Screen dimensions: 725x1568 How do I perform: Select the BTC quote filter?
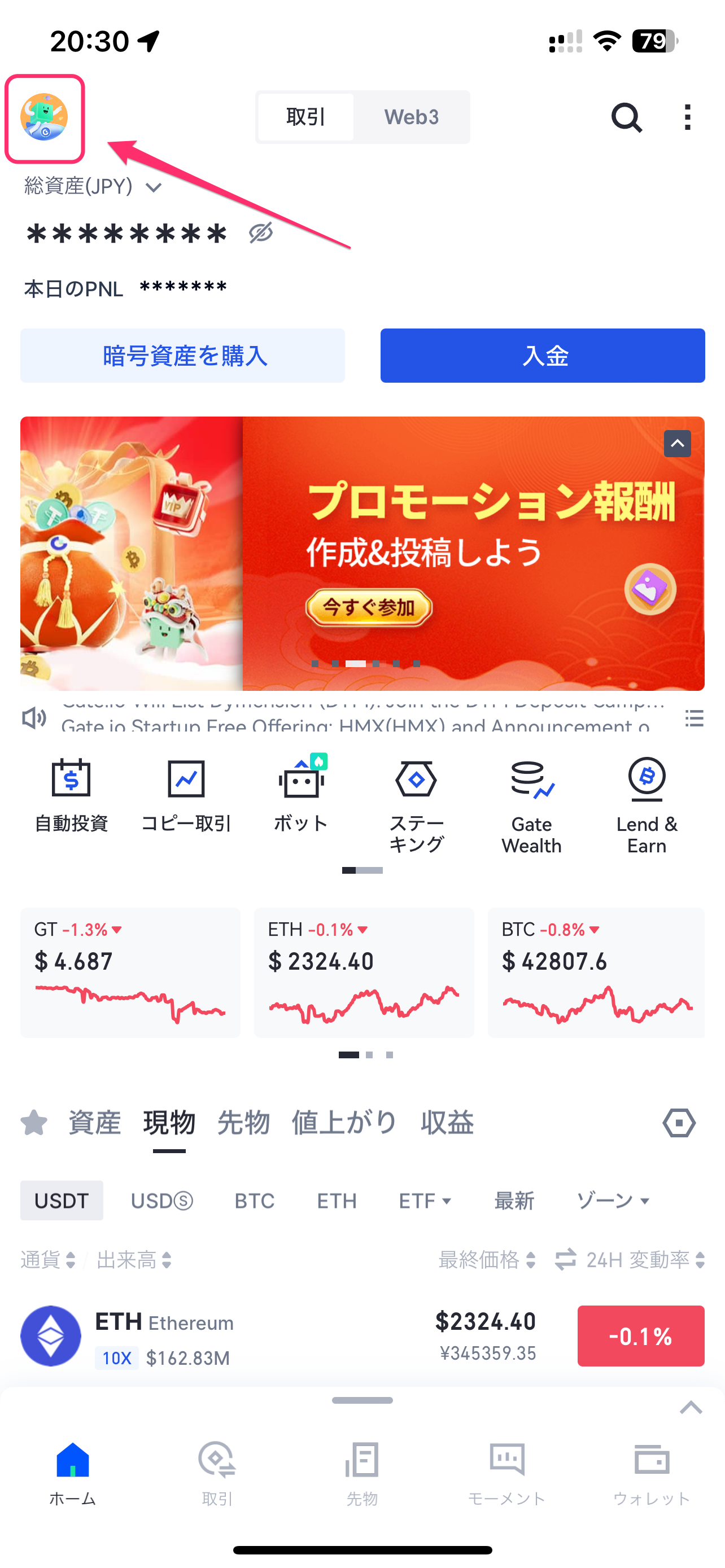tap(255, 1201)
